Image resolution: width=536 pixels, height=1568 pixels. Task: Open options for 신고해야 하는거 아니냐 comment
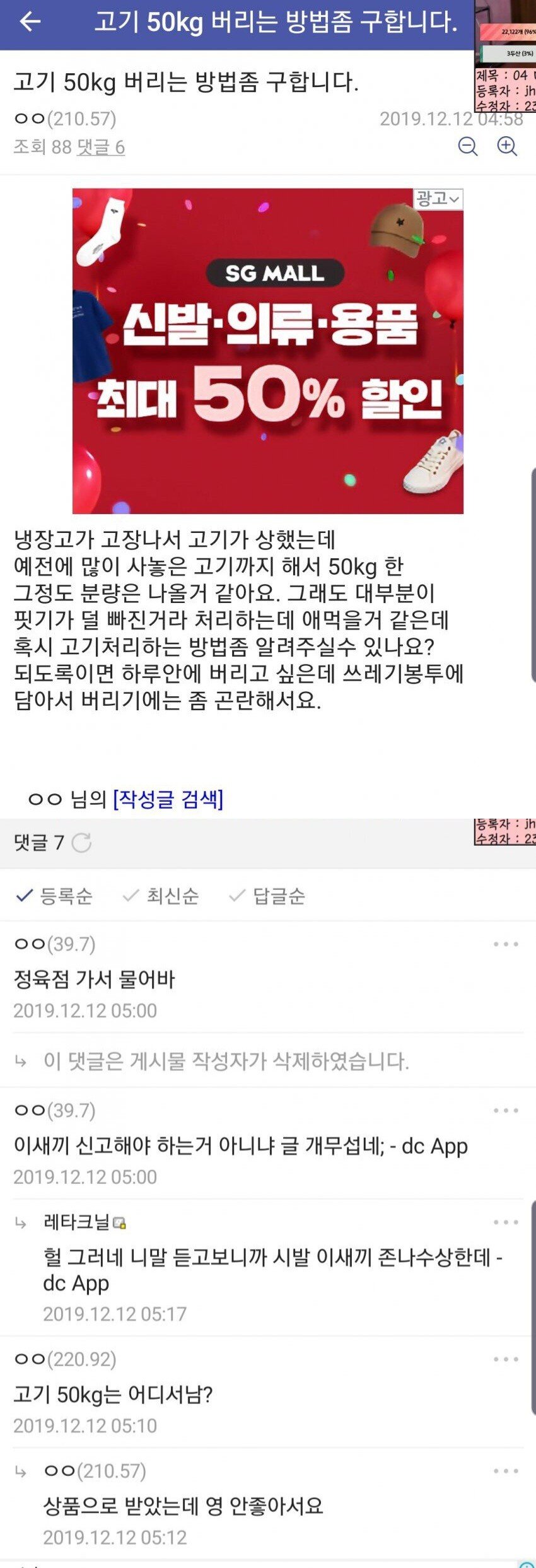point(506,1111)
